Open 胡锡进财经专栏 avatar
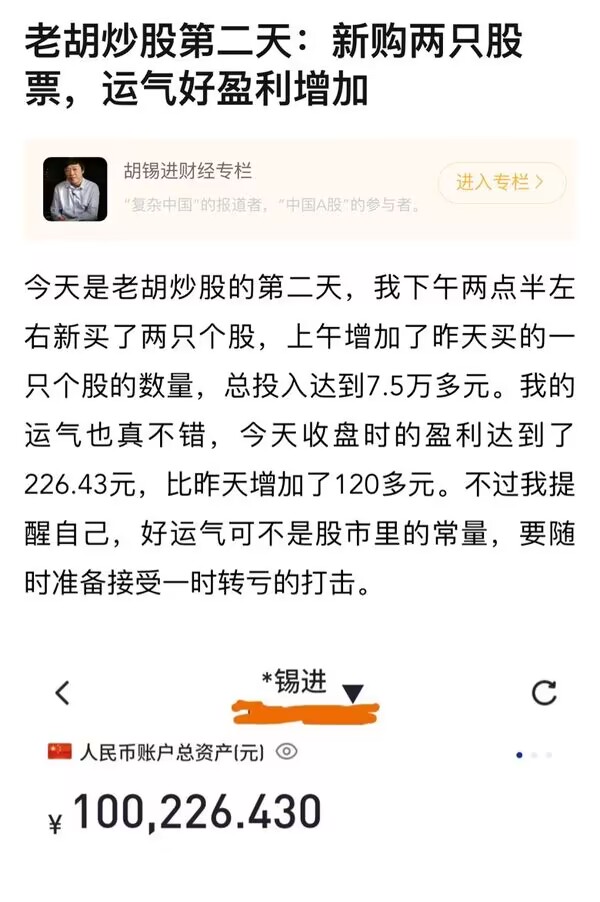 coord(75,188)
